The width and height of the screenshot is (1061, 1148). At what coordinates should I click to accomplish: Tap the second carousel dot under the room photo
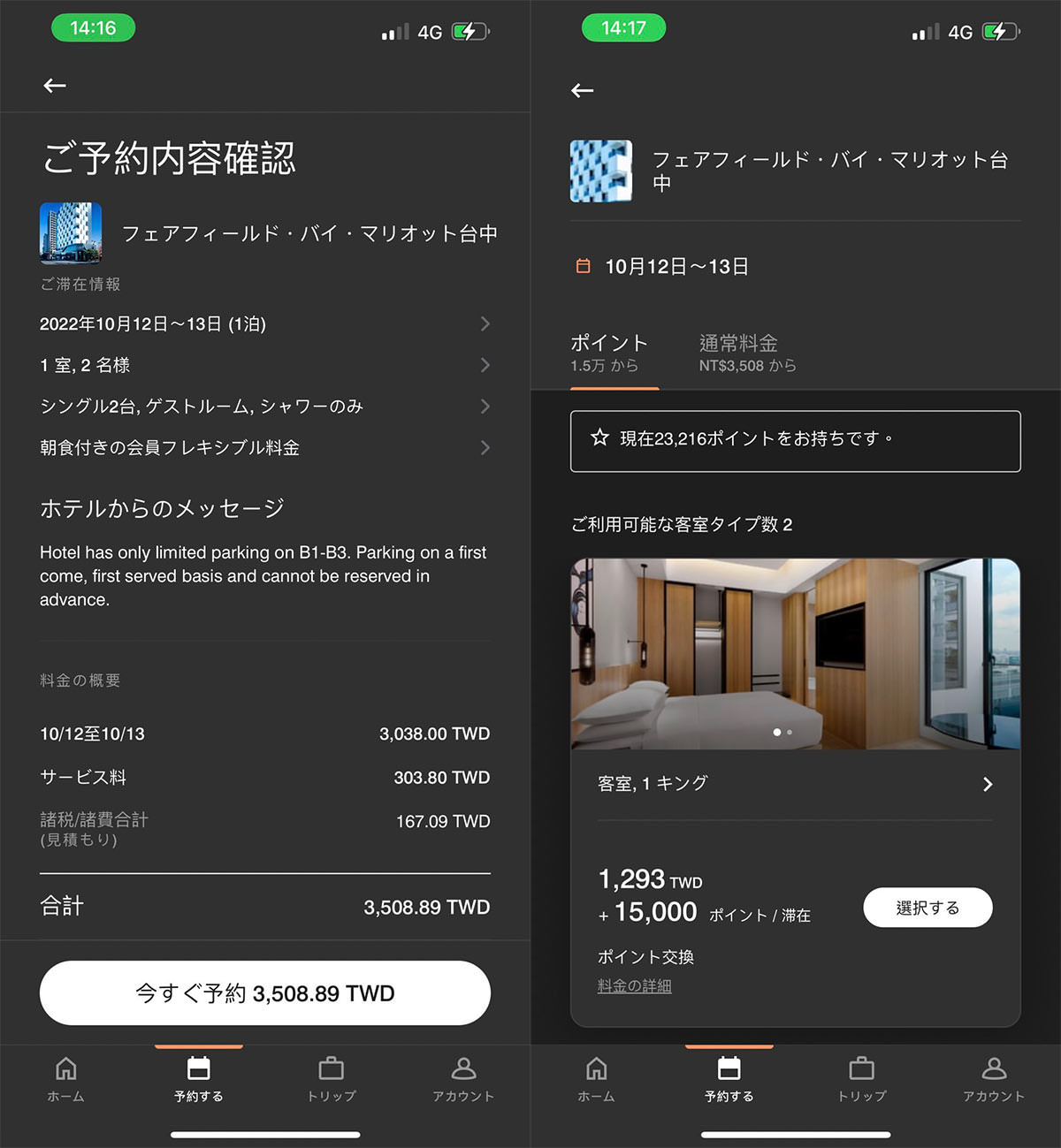point(790,732)
